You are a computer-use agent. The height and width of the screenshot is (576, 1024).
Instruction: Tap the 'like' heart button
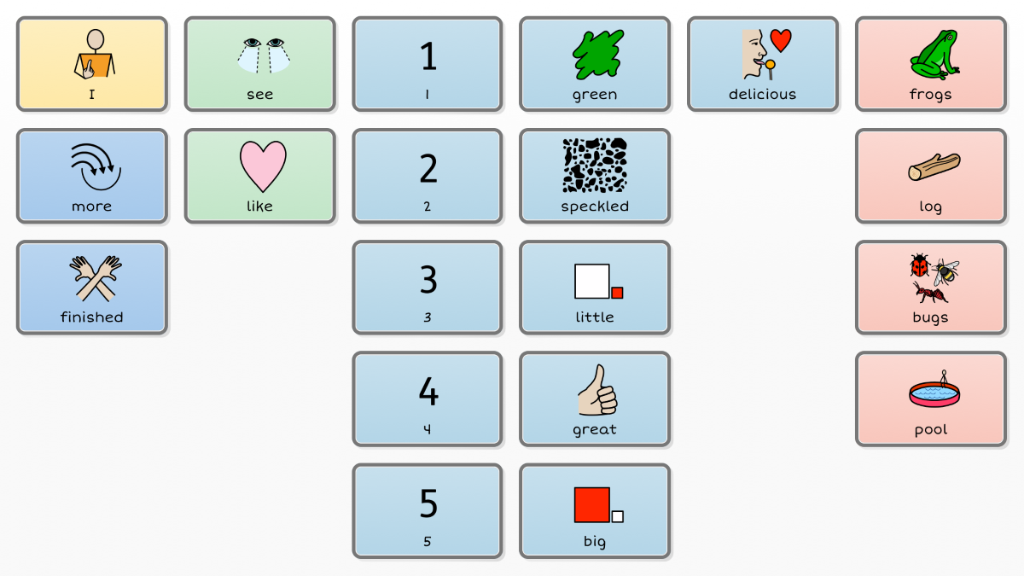(260, 176)
